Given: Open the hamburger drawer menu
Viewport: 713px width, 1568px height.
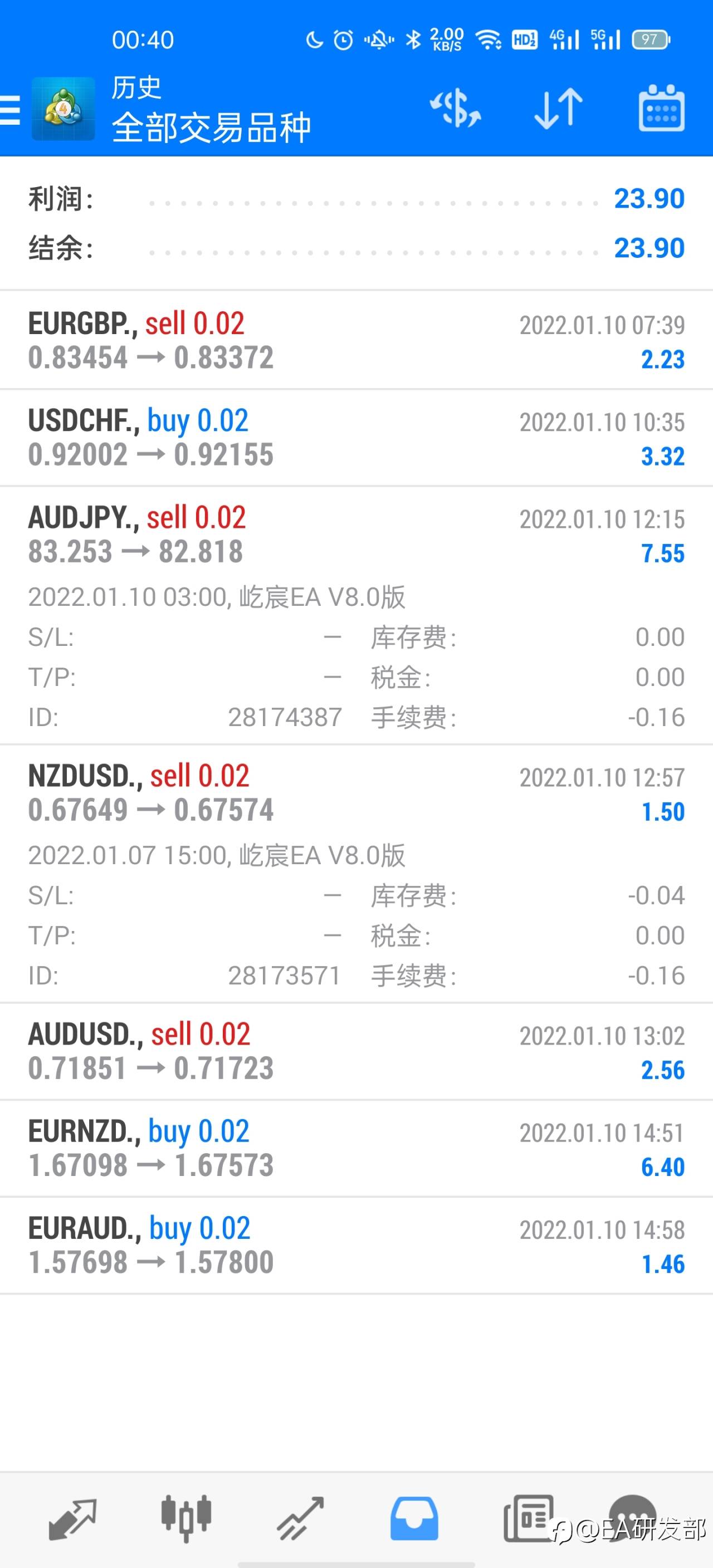Looking at the screenshot, I should pos(9,110).
